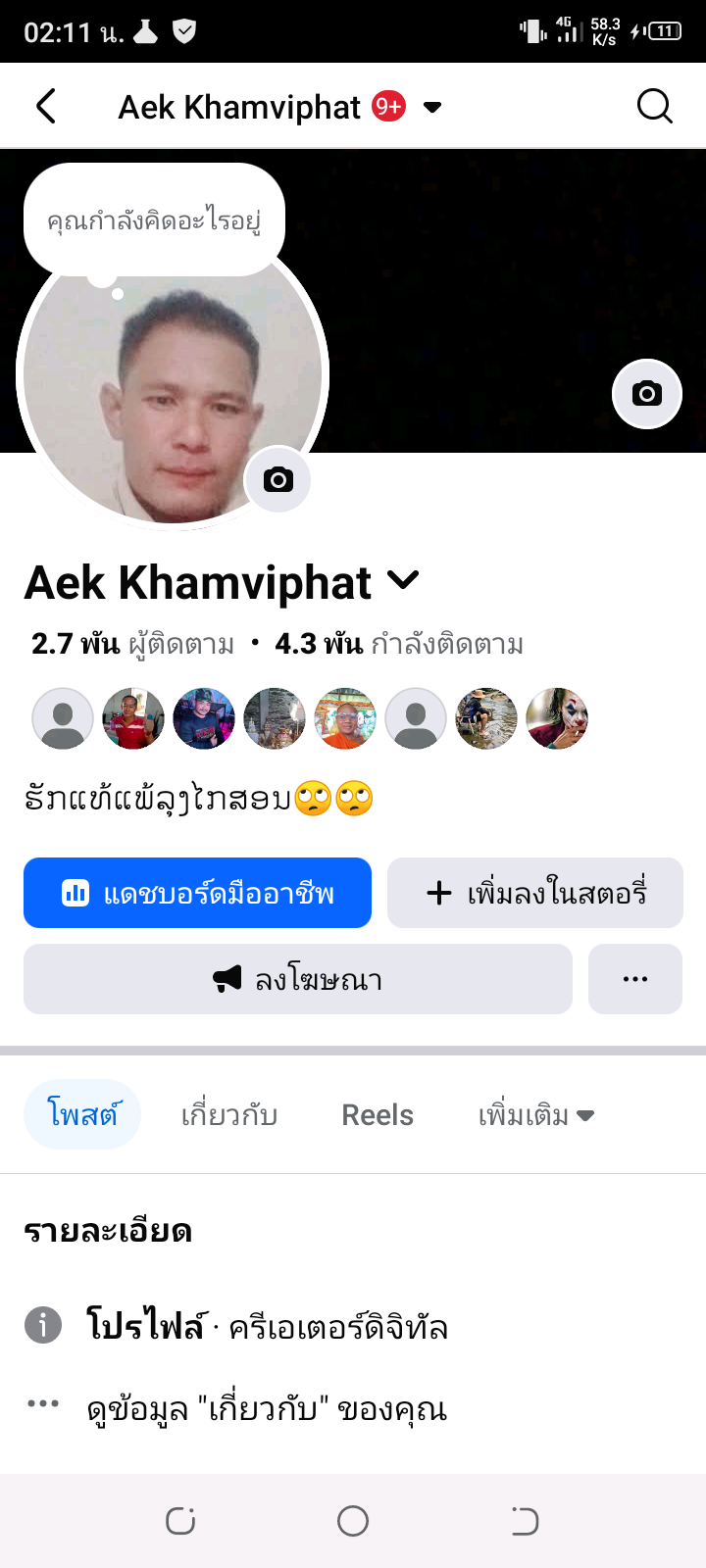View the 4.3 พัน กำลังติดตาม following list
The height and width of the screenshot is (1568, 706).
[399, 644]
